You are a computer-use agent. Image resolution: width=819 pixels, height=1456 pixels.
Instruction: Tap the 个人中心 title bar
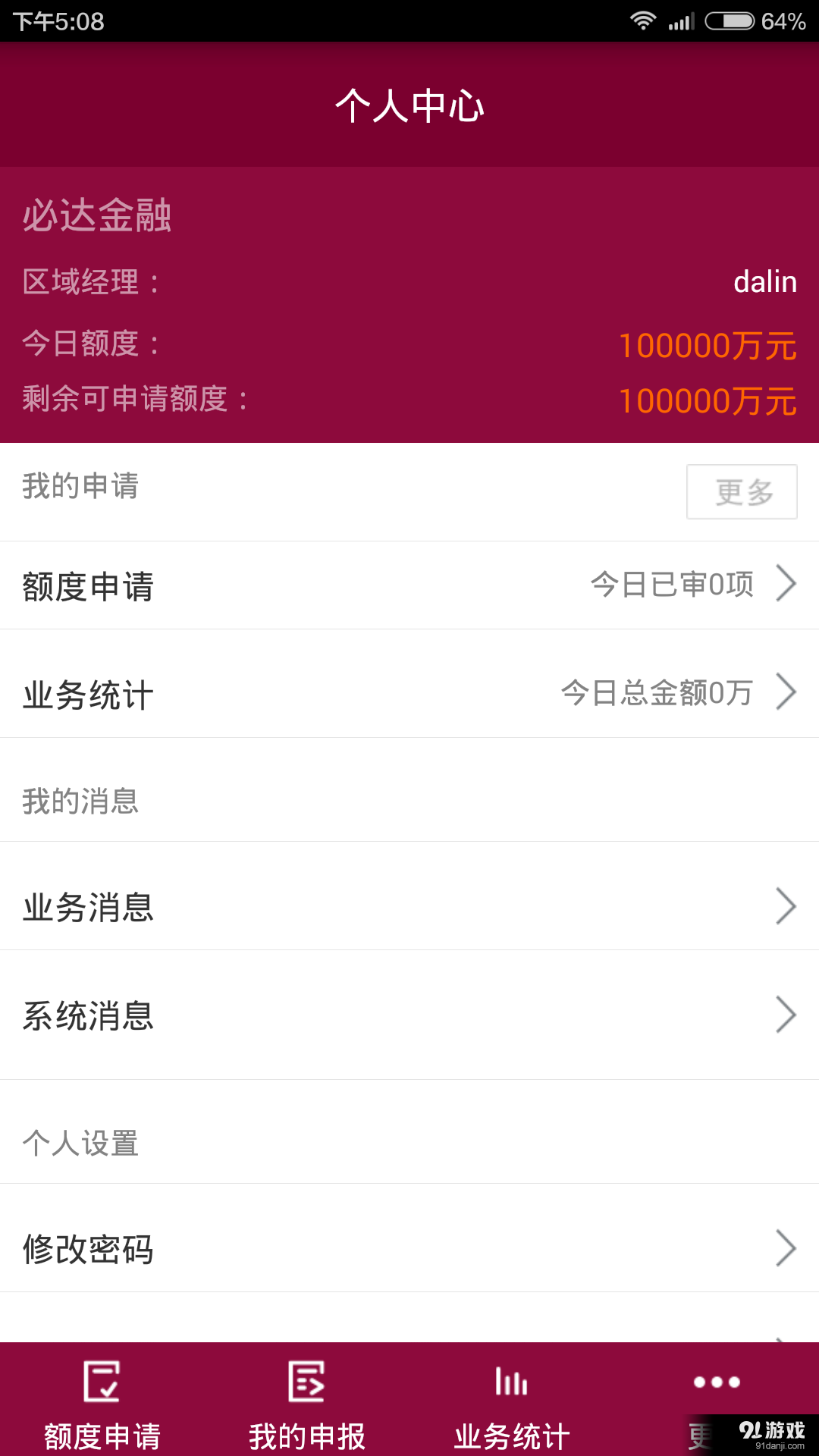pos(409,105)
